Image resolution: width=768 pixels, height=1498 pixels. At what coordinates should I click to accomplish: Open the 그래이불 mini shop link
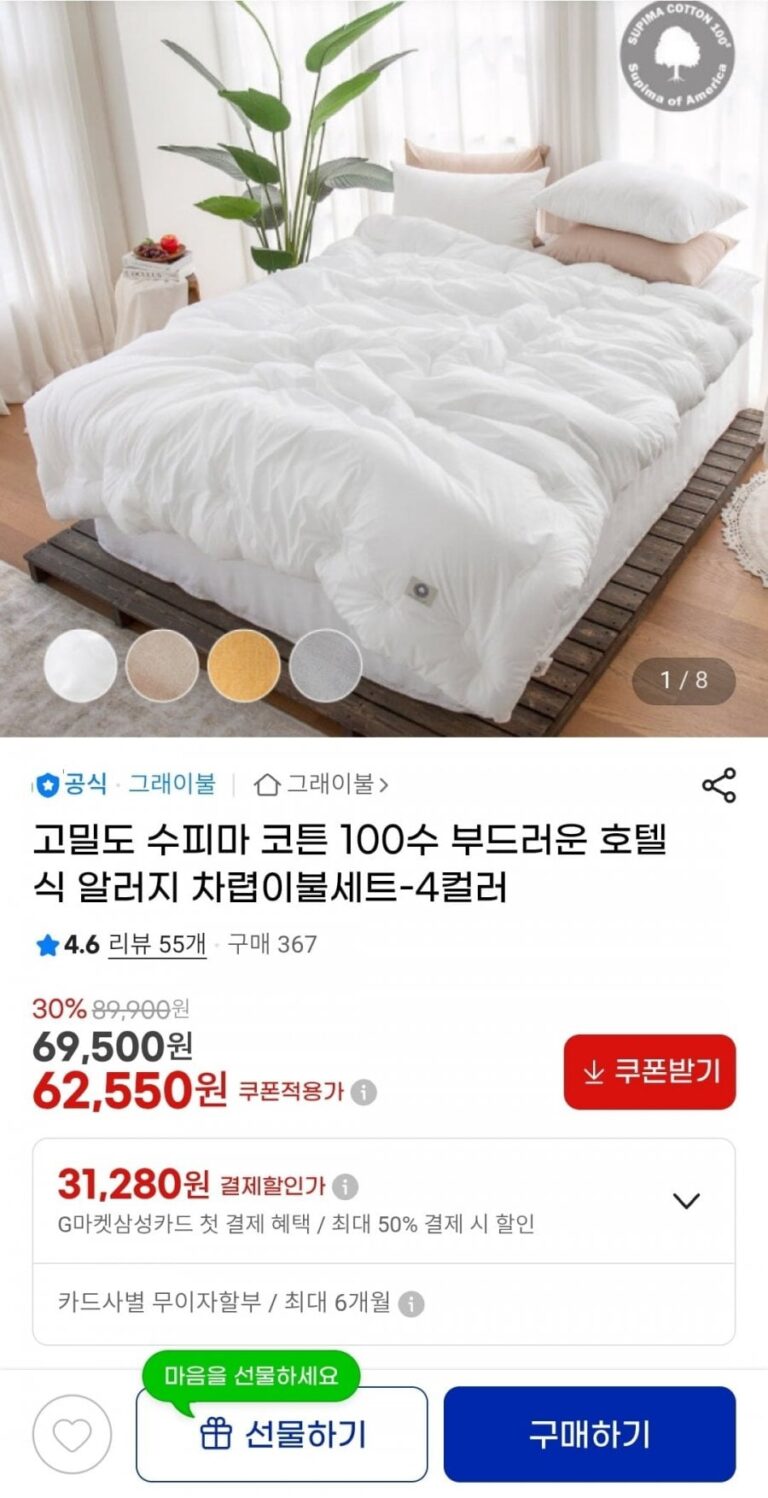pos(322,784)
